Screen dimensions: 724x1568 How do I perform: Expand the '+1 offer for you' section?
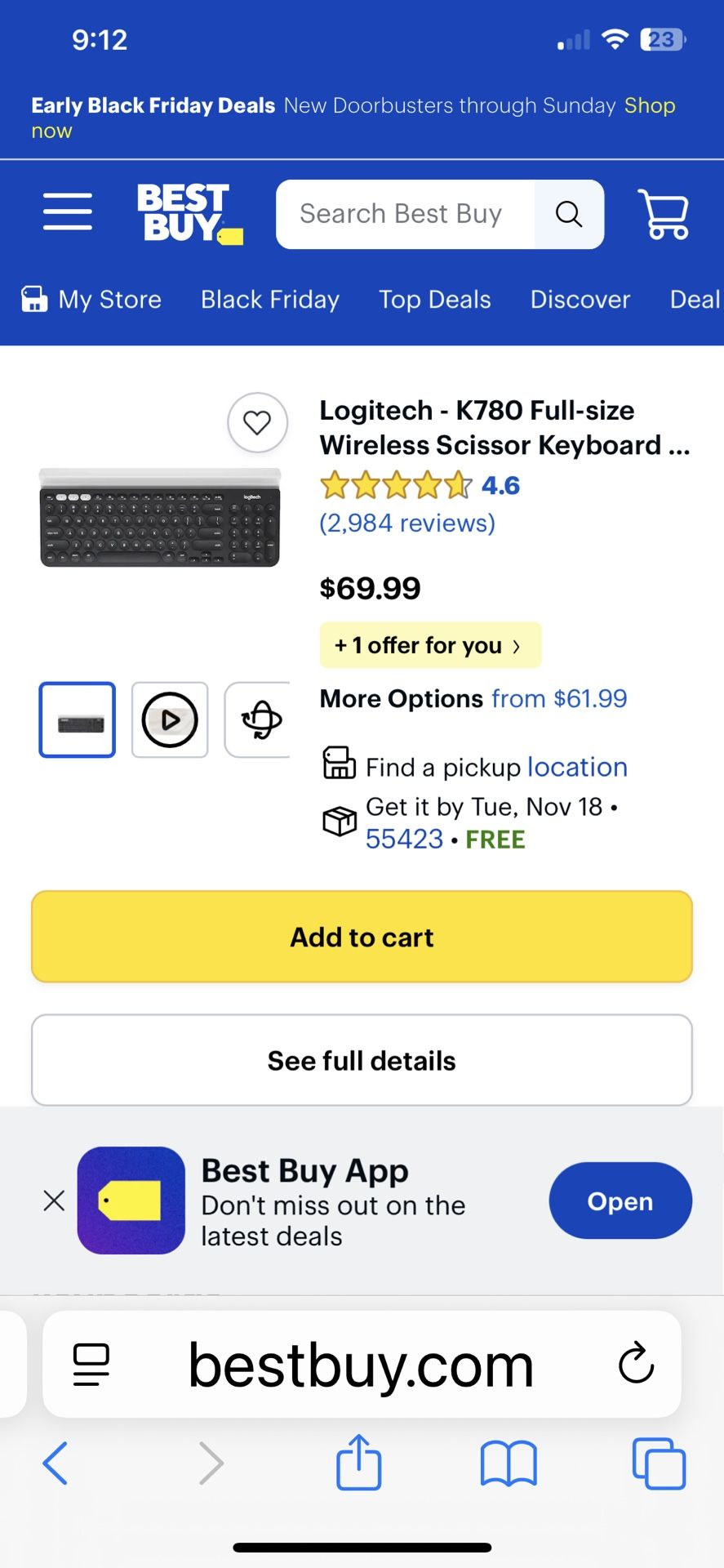click(x=430, y=645)
